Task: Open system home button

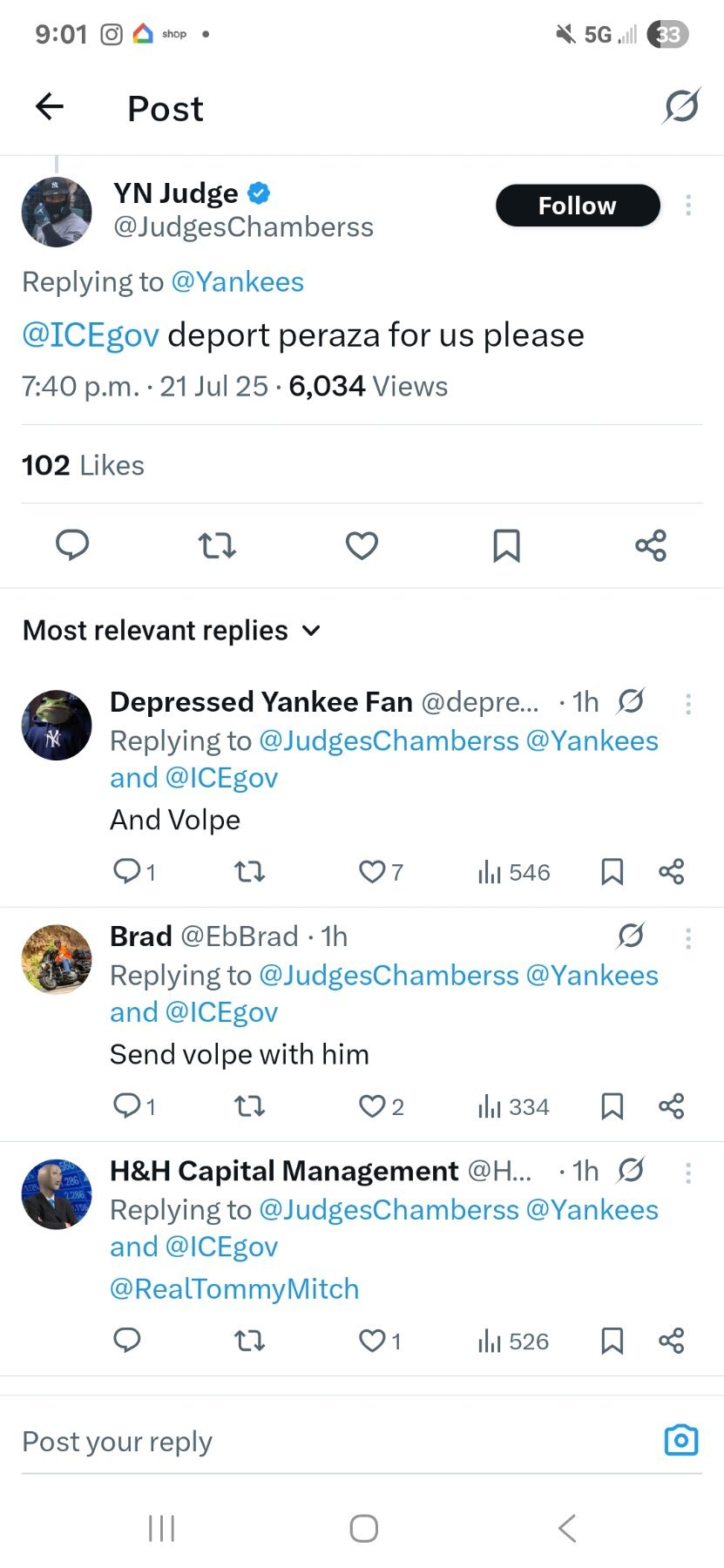Action: click(x=363, y=1528)
